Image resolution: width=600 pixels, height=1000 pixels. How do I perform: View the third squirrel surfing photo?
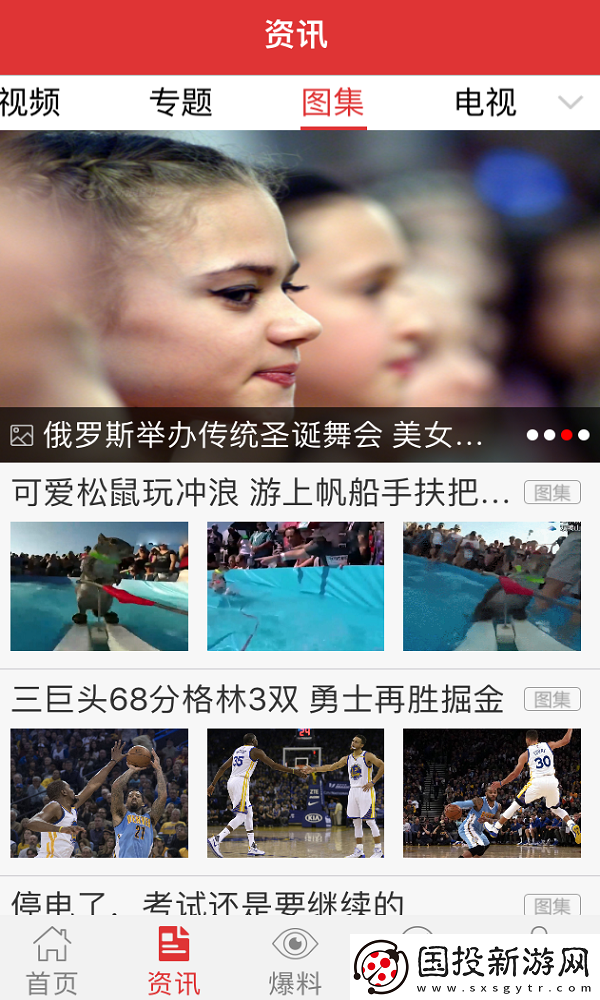click(x=492, y=586)
